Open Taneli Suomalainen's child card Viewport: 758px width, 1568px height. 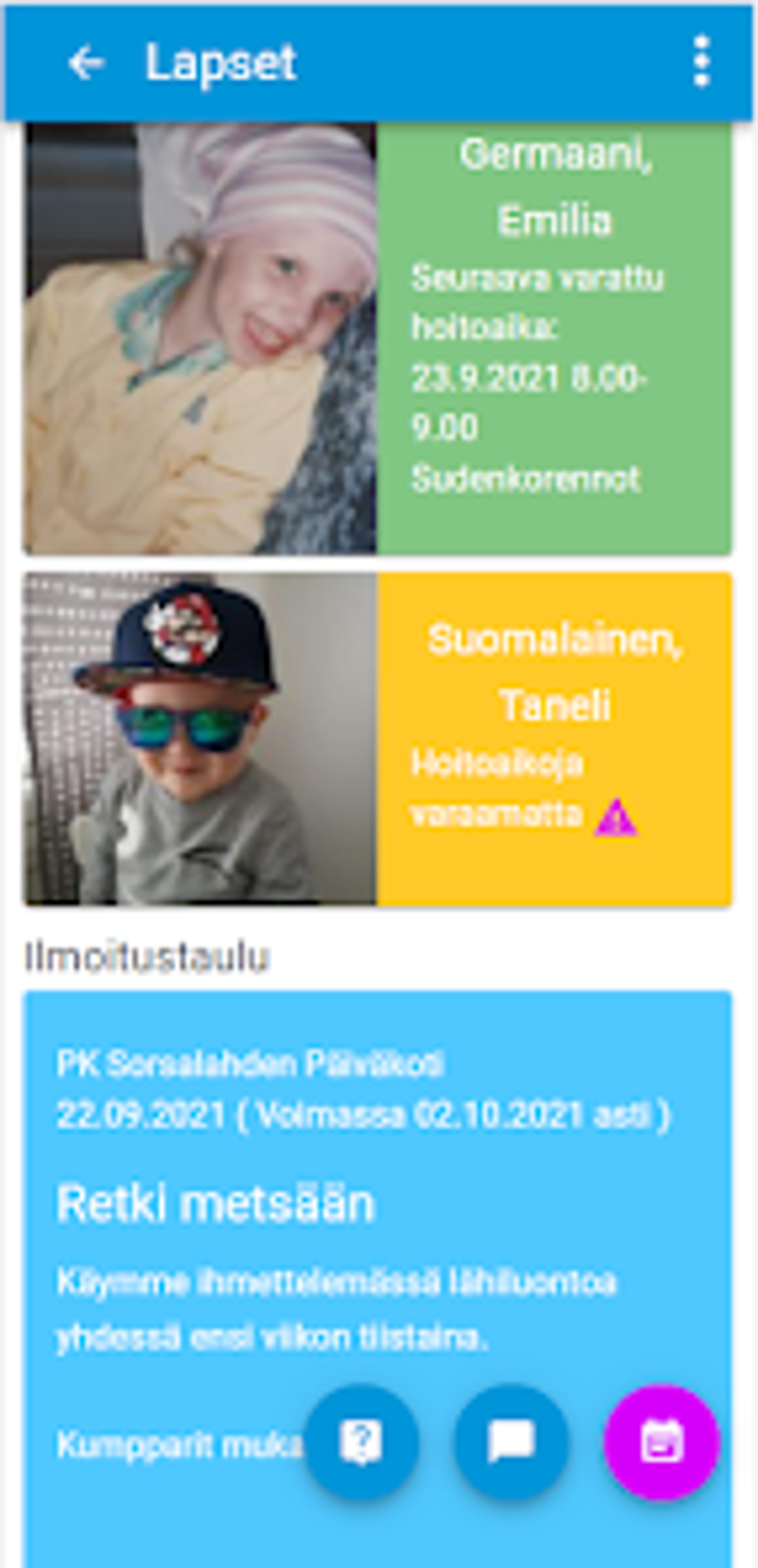(x=378, y=739)
